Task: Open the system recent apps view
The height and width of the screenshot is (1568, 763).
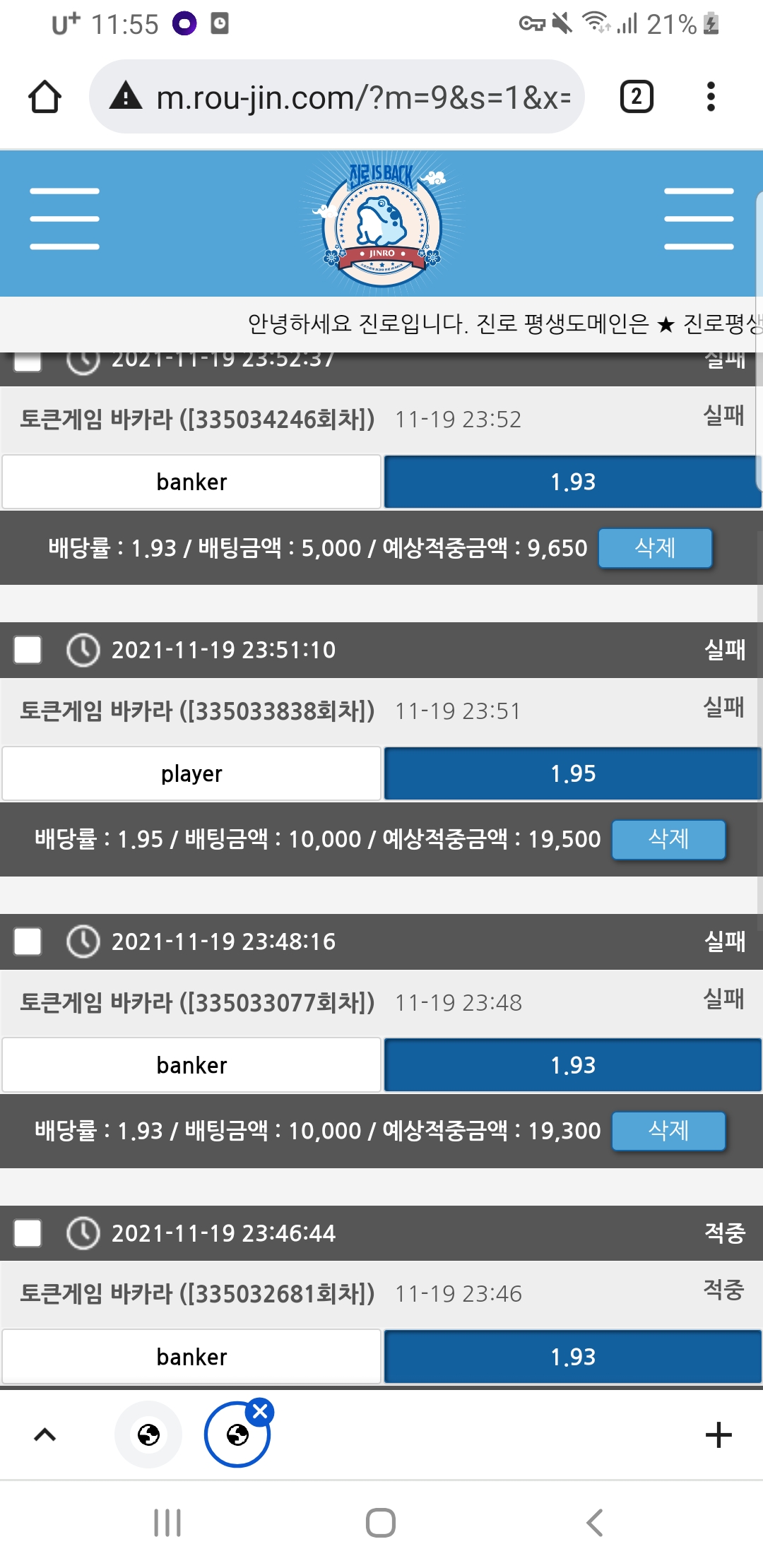Action: point(167,1523)
